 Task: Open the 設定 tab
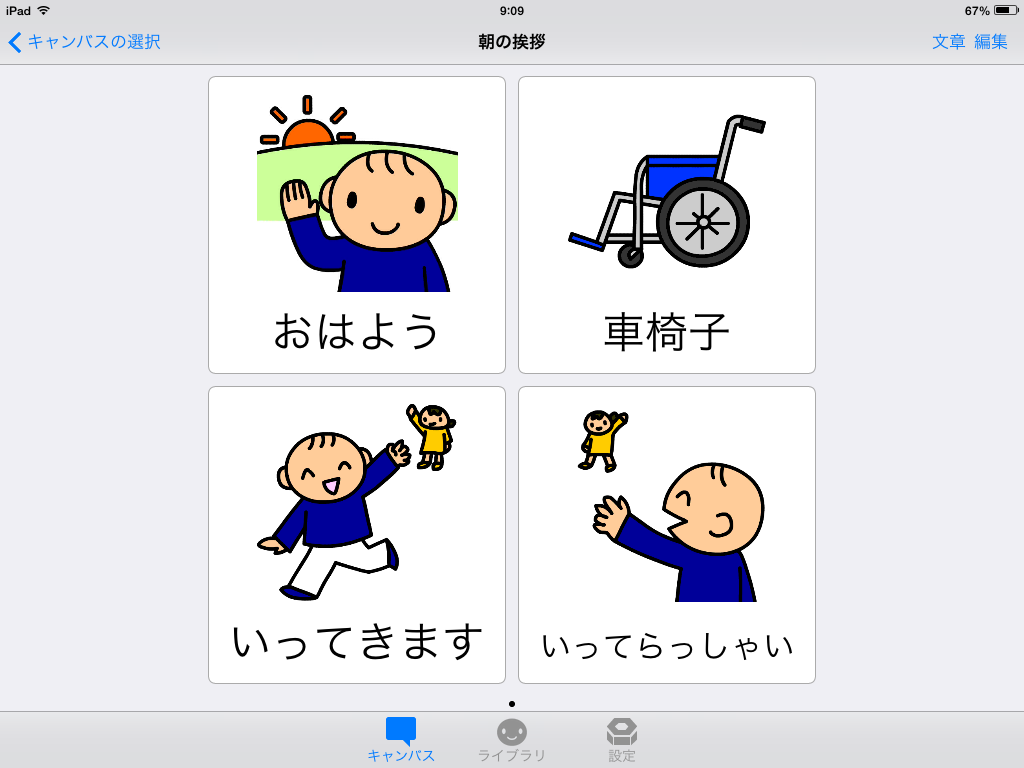(x=622, y=740)
